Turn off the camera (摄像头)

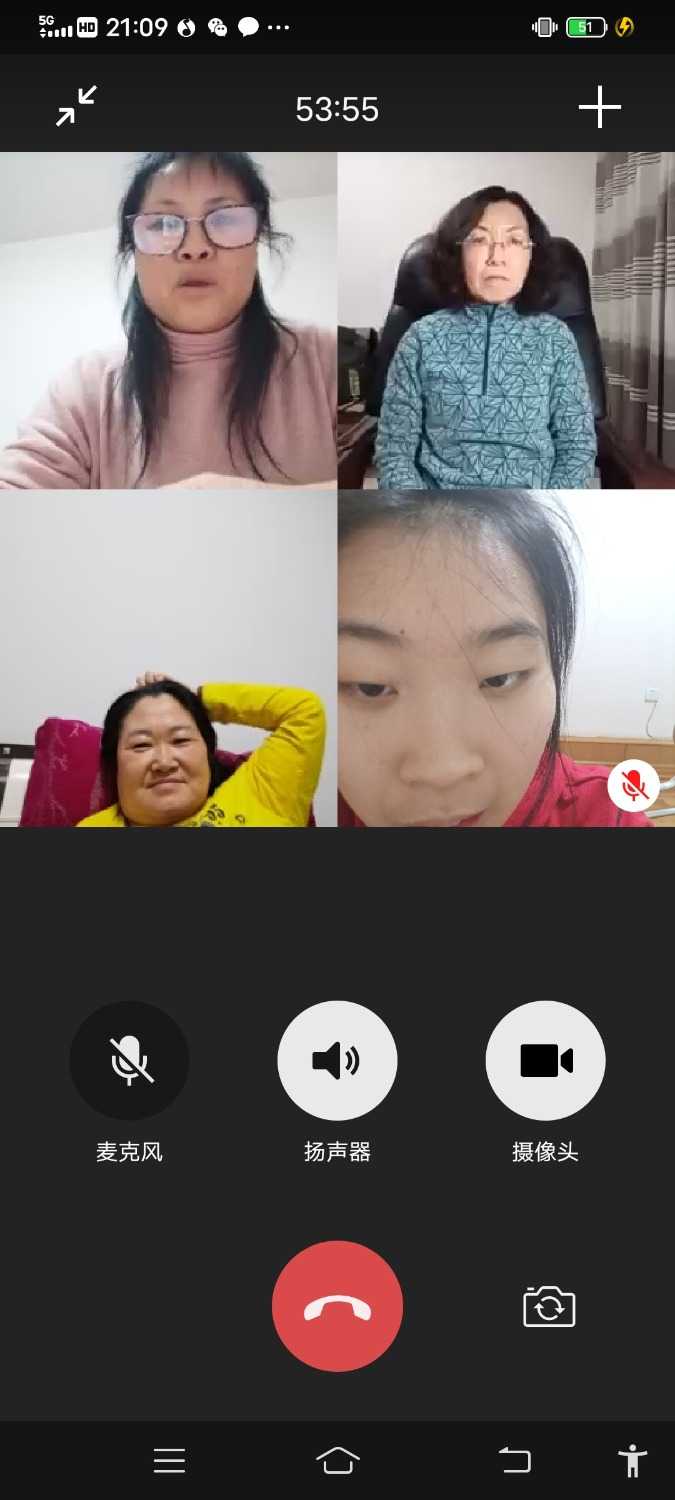pos(545,1061)
